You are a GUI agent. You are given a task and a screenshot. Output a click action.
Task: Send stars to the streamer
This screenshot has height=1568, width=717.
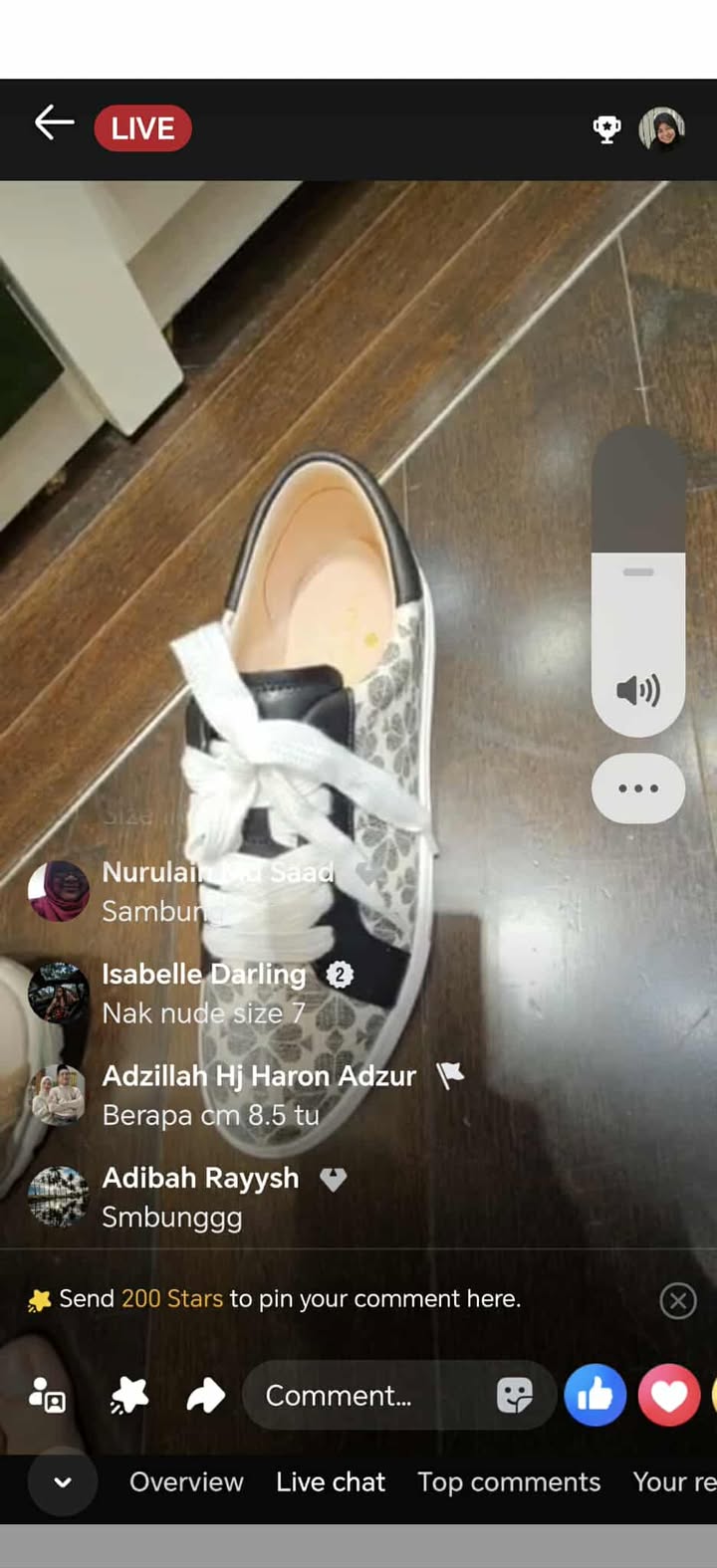[x=129, y=1396]
